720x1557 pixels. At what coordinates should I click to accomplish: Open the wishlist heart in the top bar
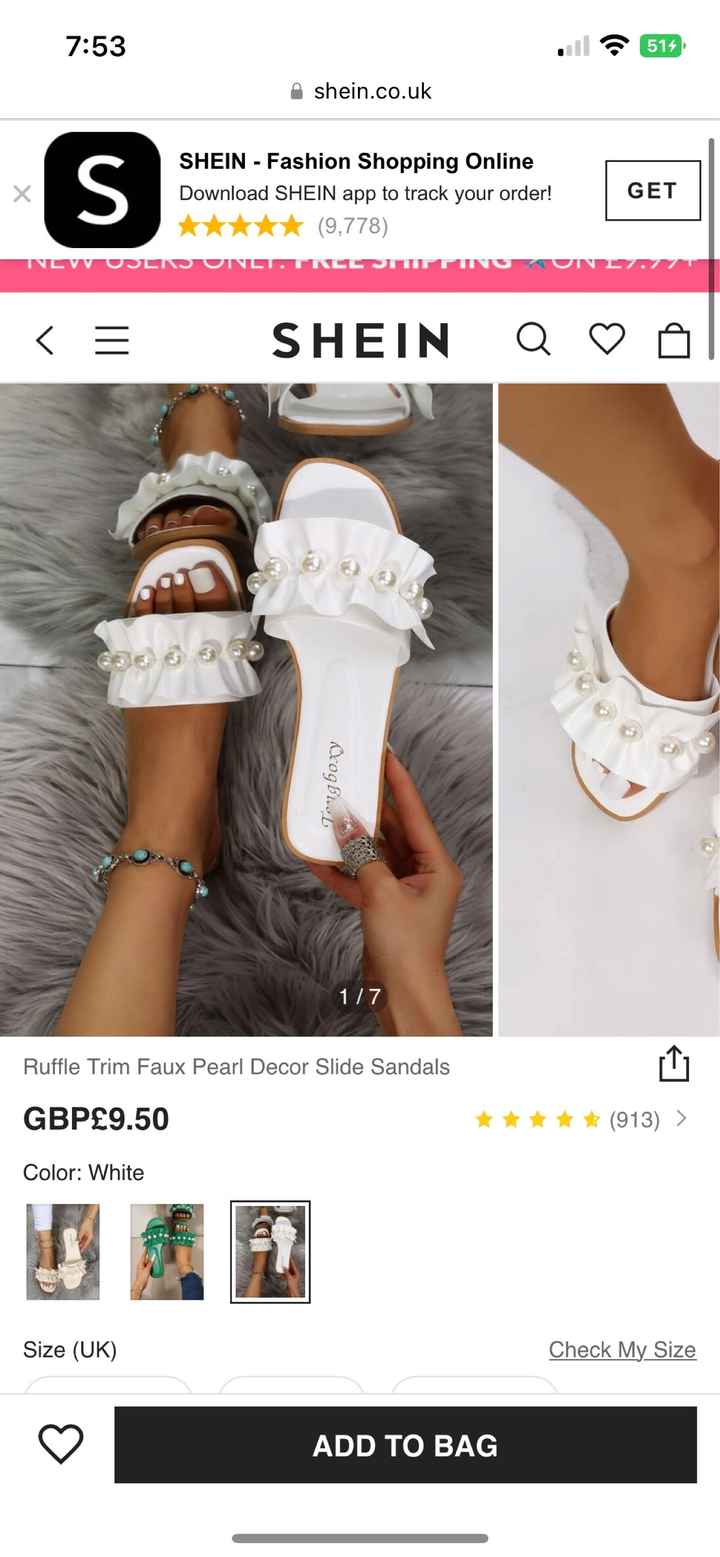605,340
